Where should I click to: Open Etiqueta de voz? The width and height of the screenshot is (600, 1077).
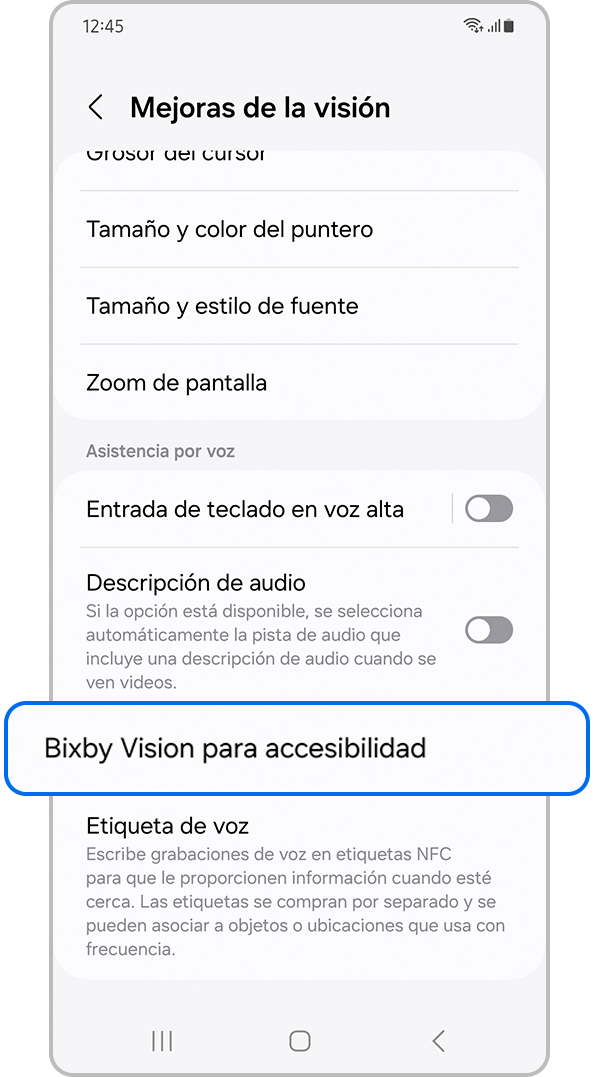(x=168, y=826)
